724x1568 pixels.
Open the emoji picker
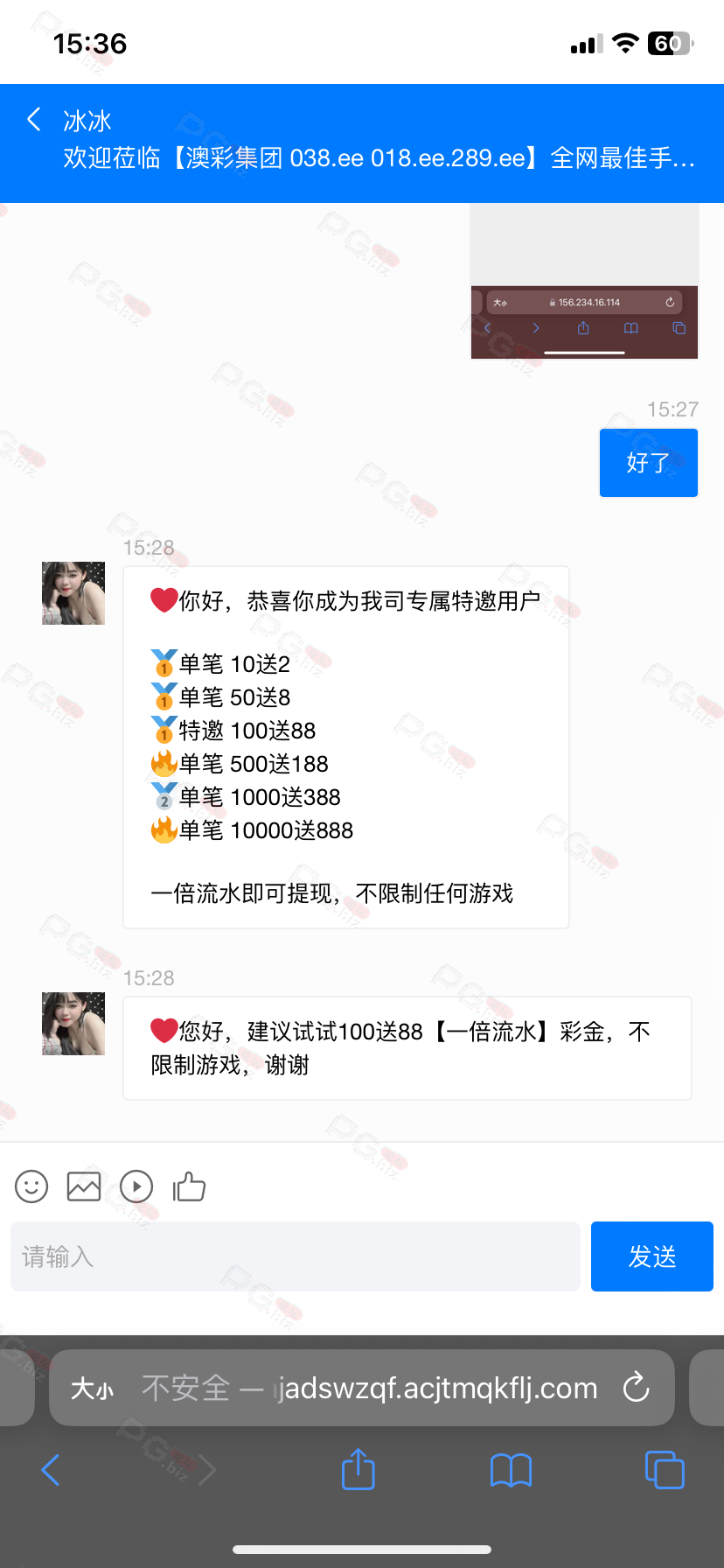point(31,1186)
